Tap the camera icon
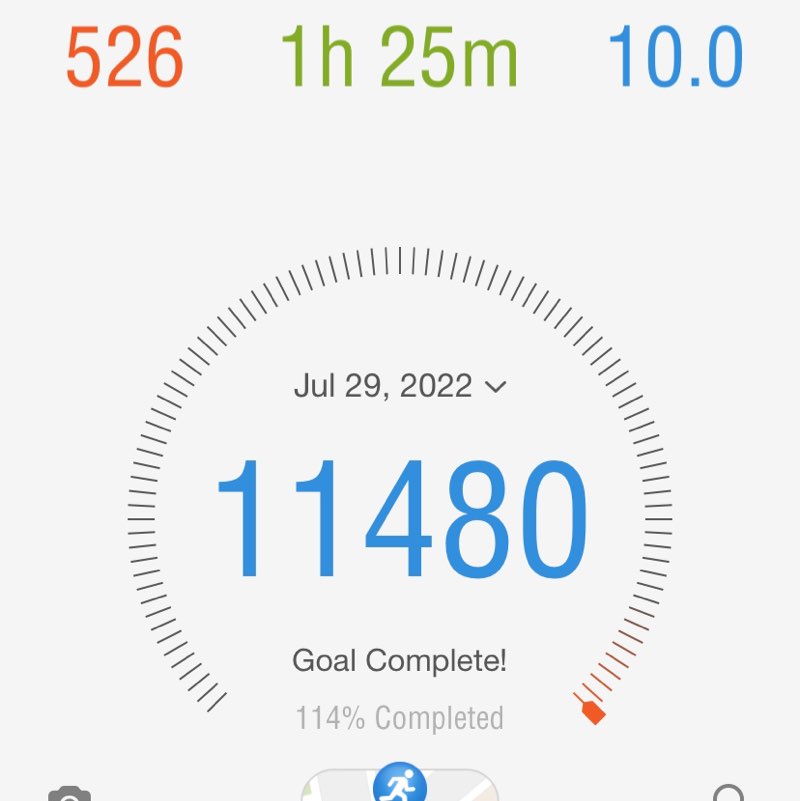This screenshot has width=800, height=801. (69, 794)
